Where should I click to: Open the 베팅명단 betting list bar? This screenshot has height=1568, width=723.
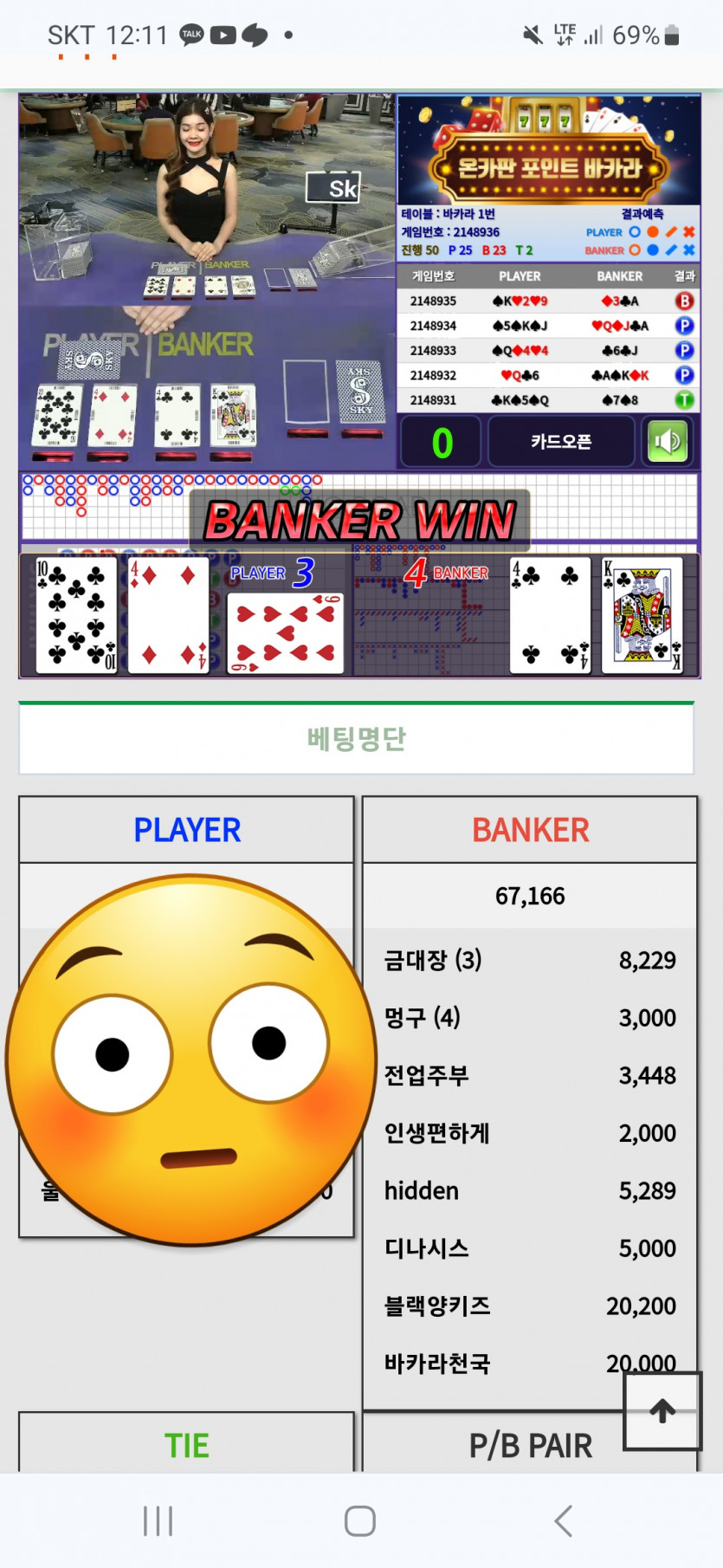pos(356,739)
